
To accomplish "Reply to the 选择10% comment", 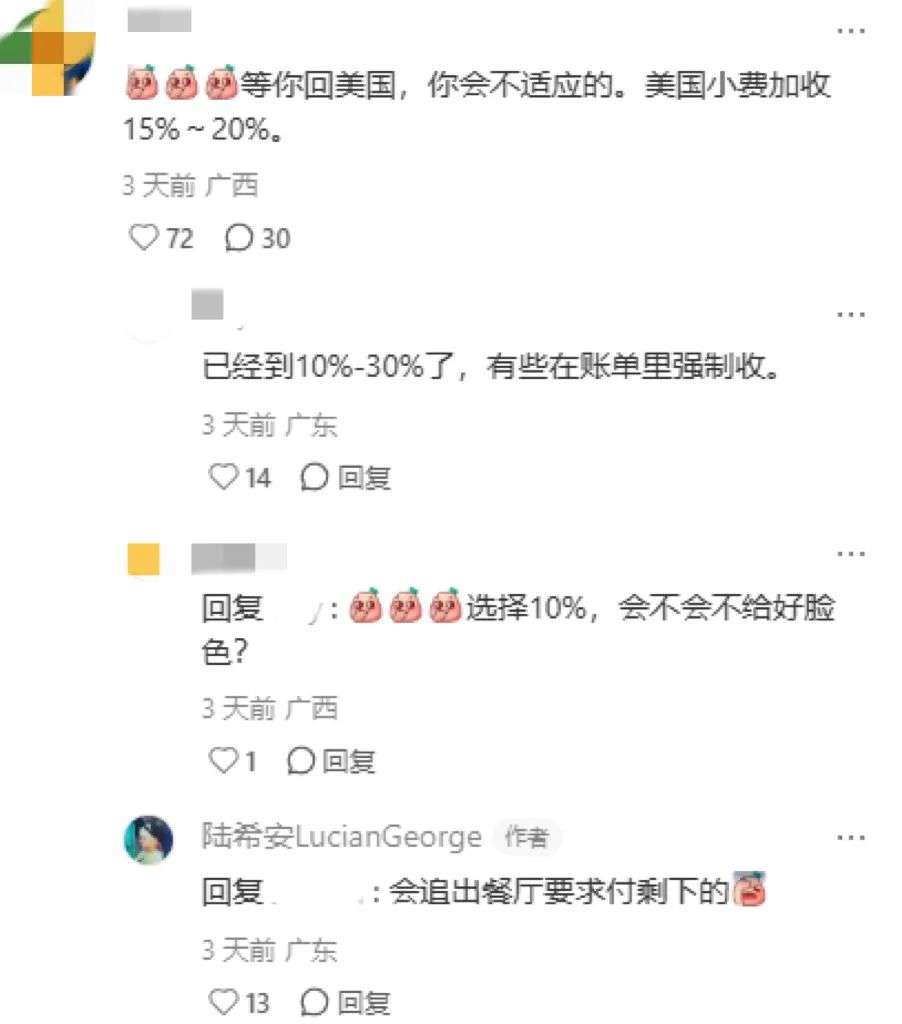I will tap(332, 762).
